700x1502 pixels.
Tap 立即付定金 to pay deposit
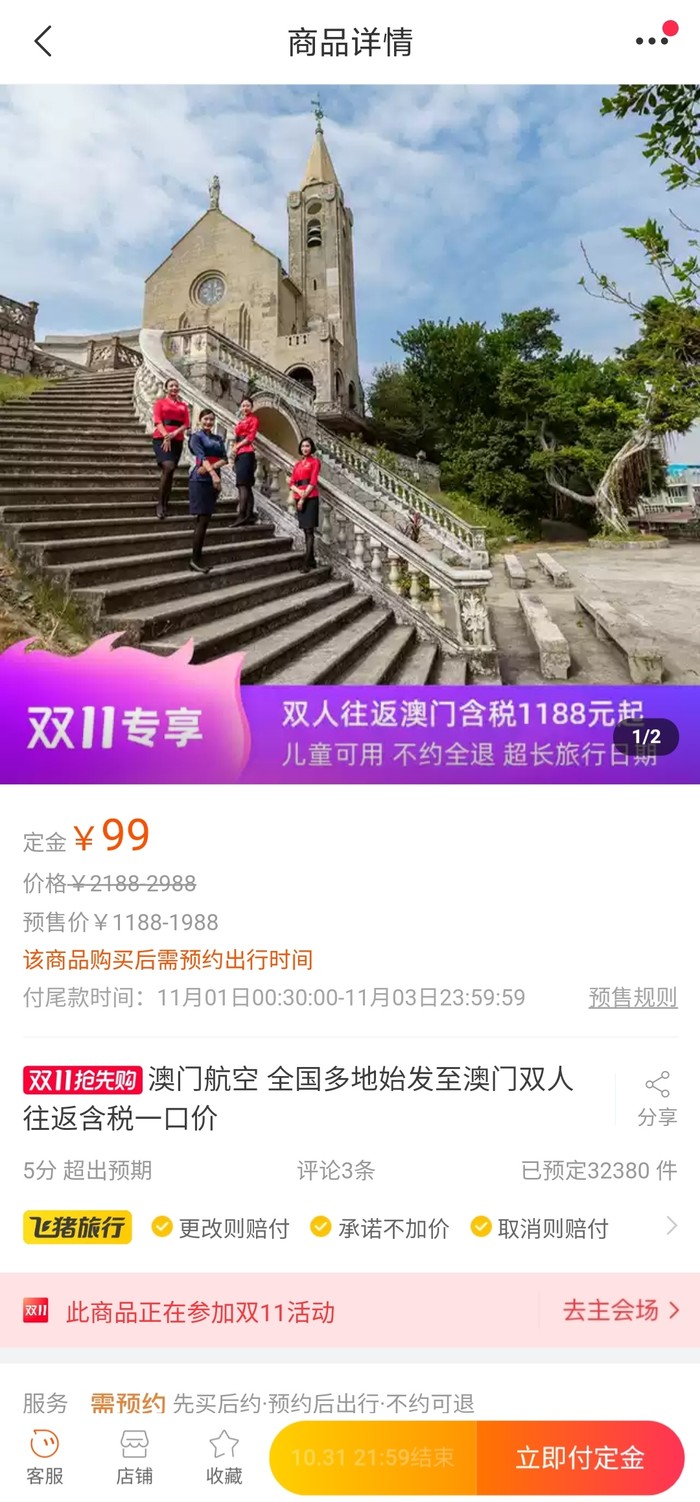coord(580,1457)
